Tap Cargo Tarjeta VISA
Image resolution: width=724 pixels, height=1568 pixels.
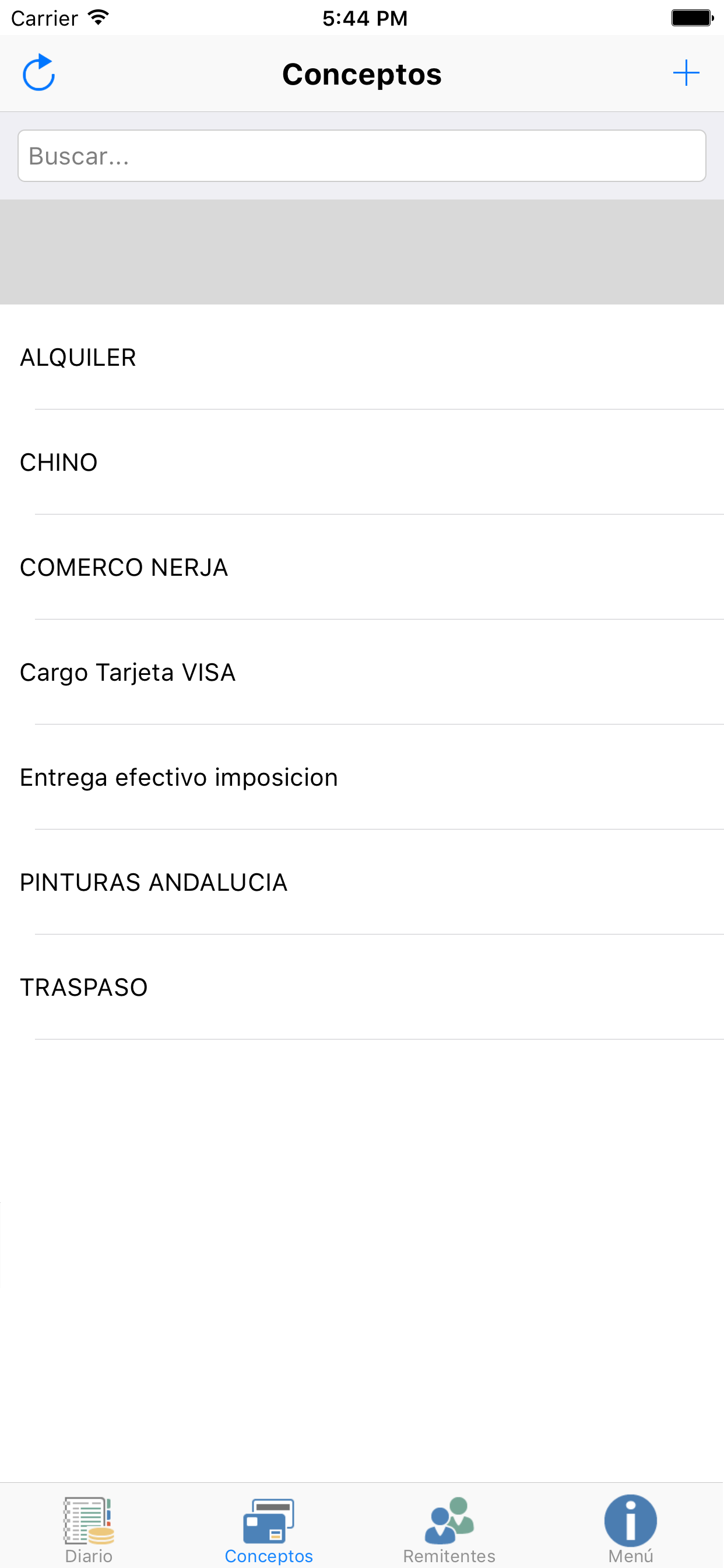click(x=362, y=672)
